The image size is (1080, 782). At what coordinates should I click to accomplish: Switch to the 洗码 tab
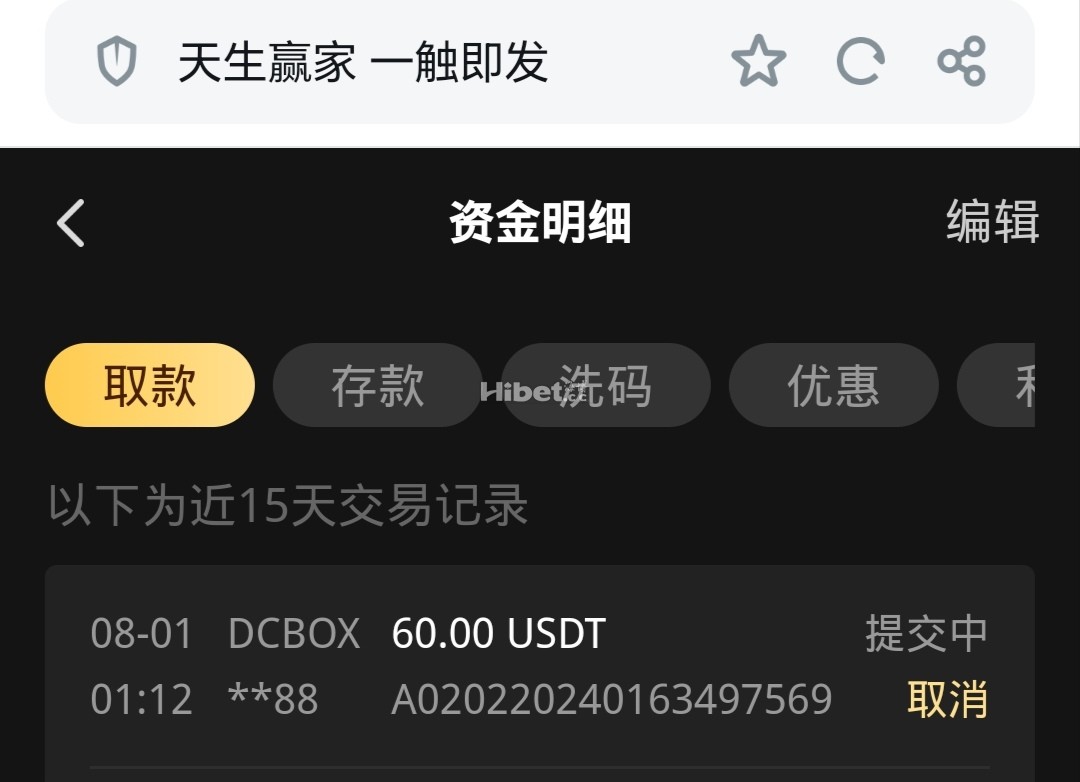pyautogui.click(x=606, y=385)
